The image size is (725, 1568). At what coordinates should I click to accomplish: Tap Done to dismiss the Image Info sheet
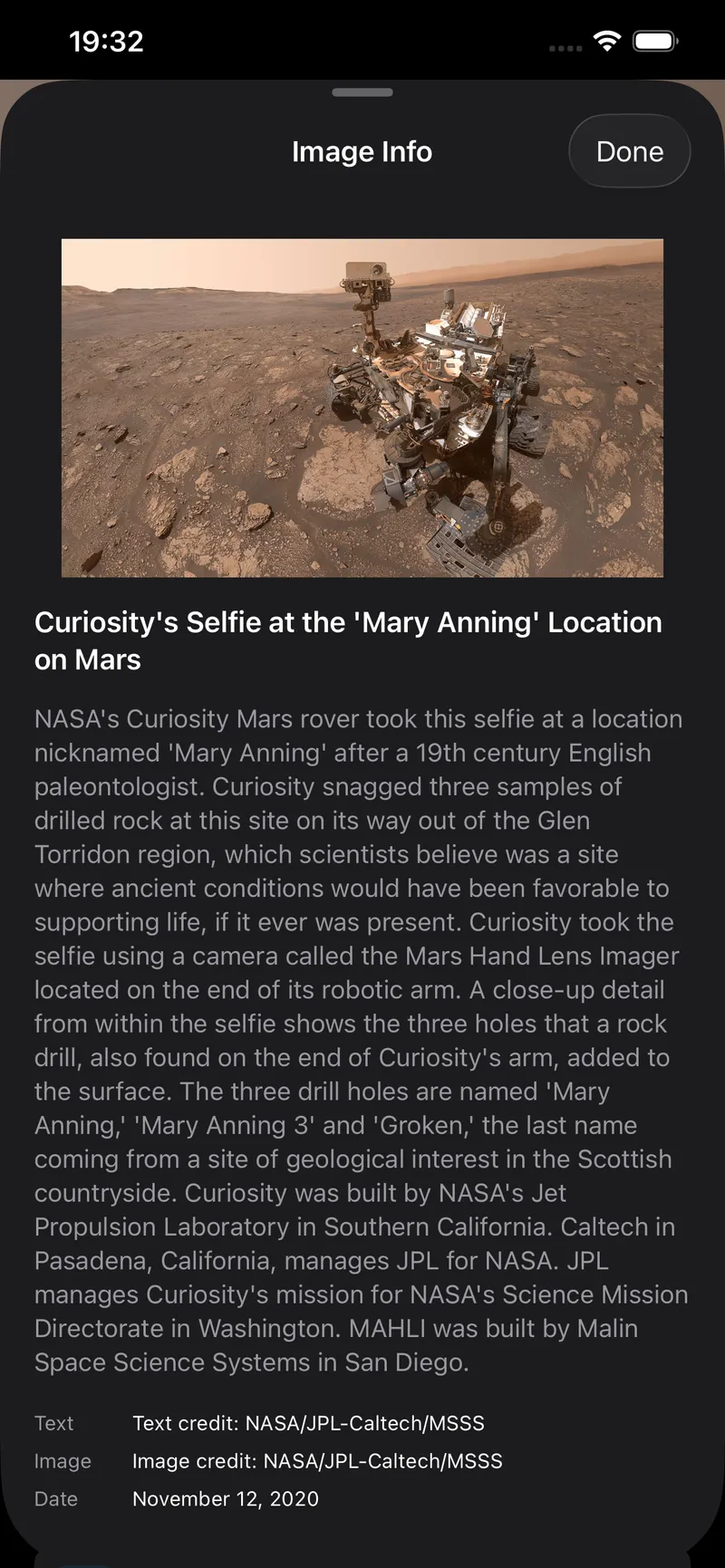point(629,151)
